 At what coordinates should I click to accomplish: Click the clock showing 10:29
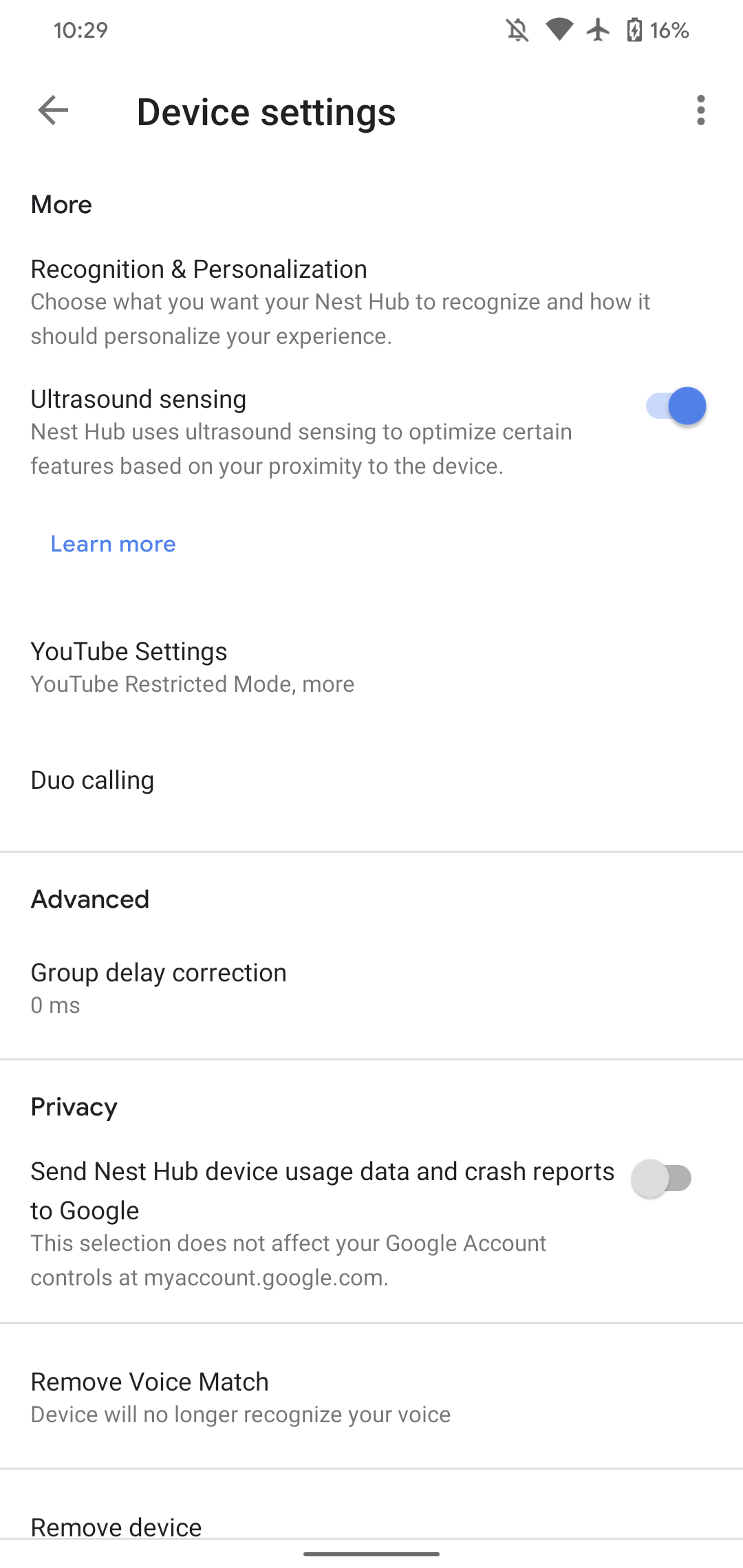(80, 30)
